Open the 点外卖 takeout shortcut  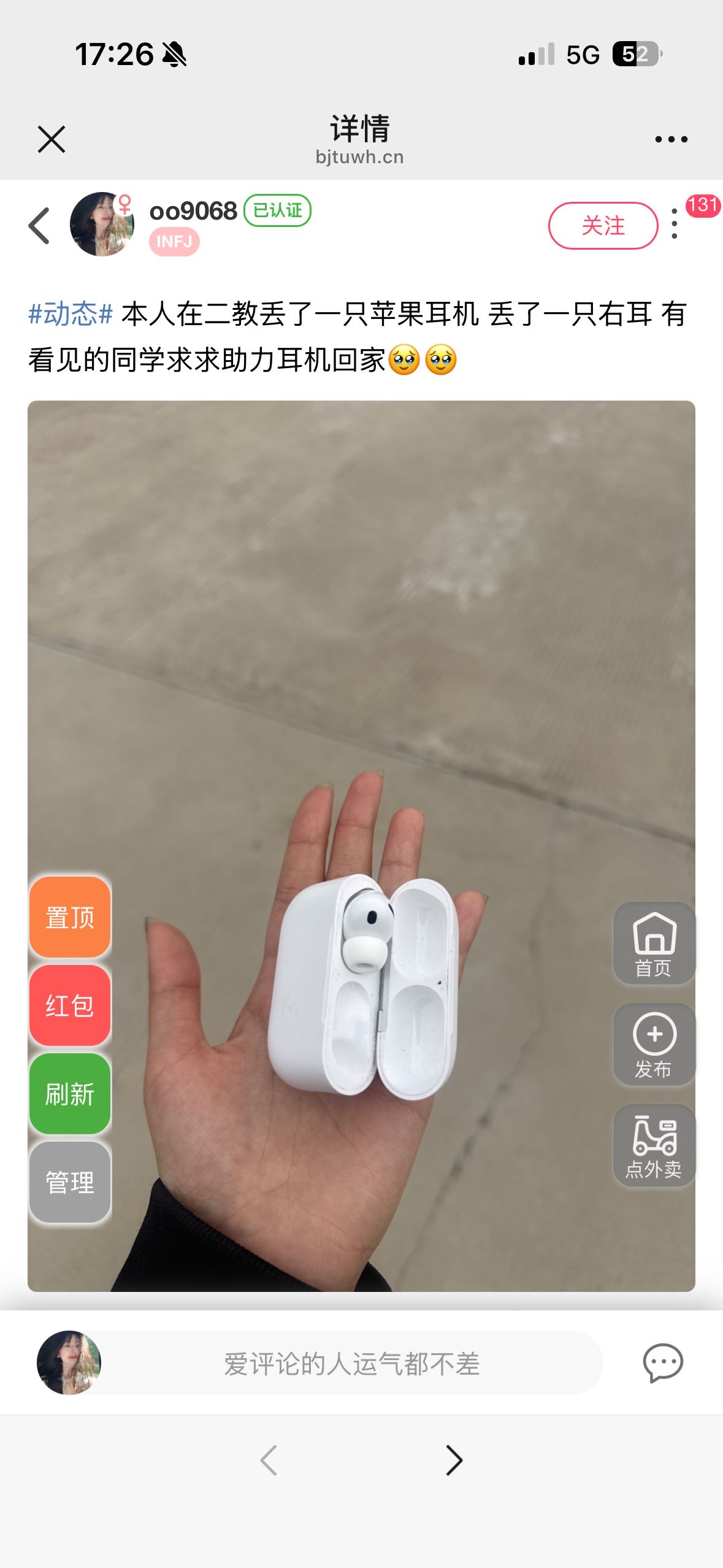[x=654, y=1146]
